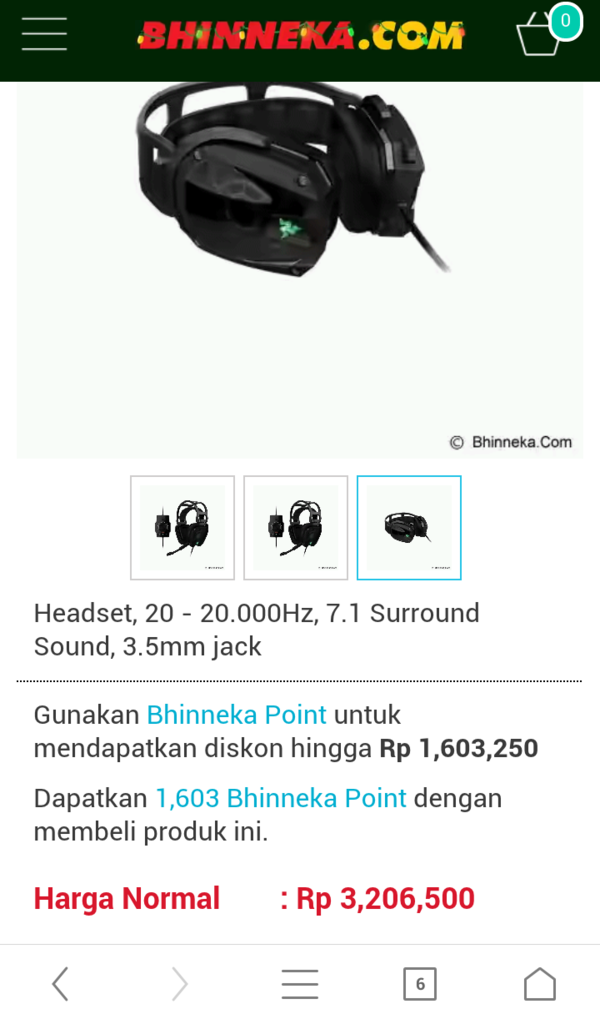The height and width of the screenshot is (1024, 600).
Task: Go to the browser home page
Action: [x=539, y=984]
